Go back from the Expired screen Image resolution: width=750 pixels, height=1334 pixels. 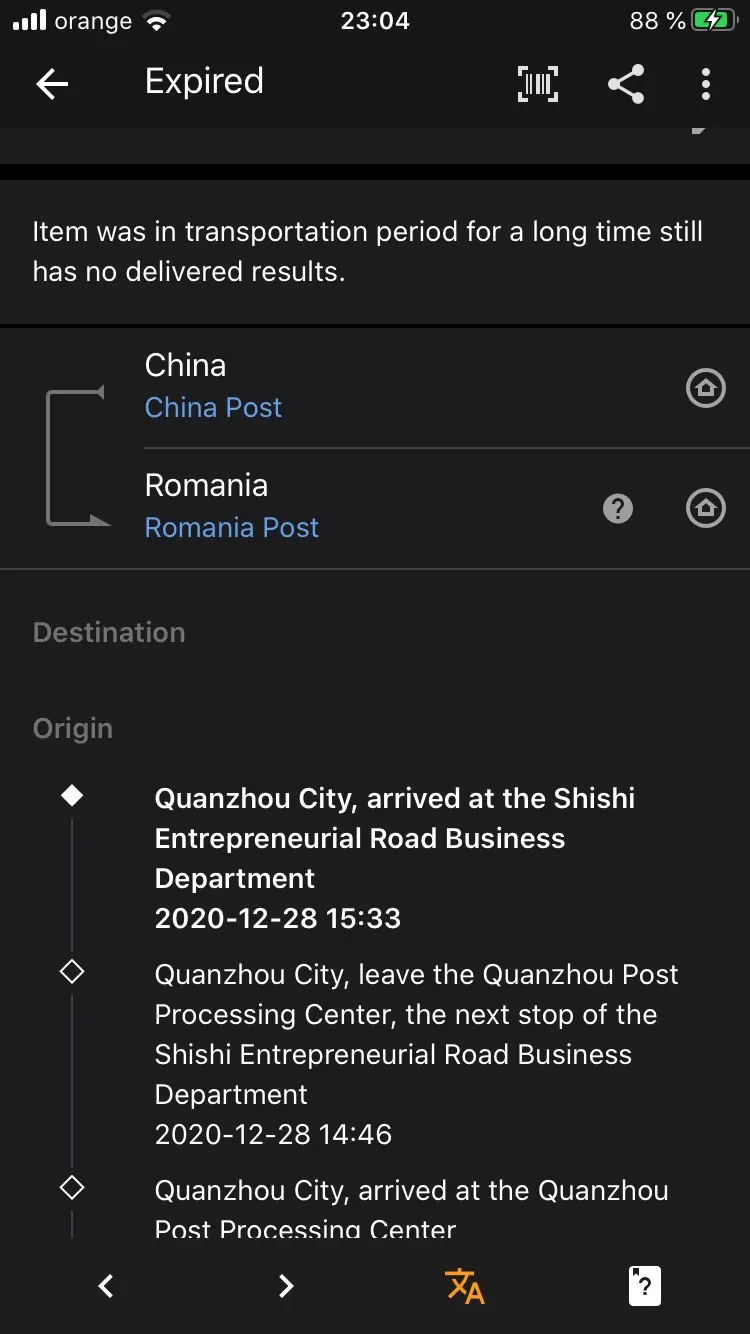pyautogui.click(x=52, y=84)
